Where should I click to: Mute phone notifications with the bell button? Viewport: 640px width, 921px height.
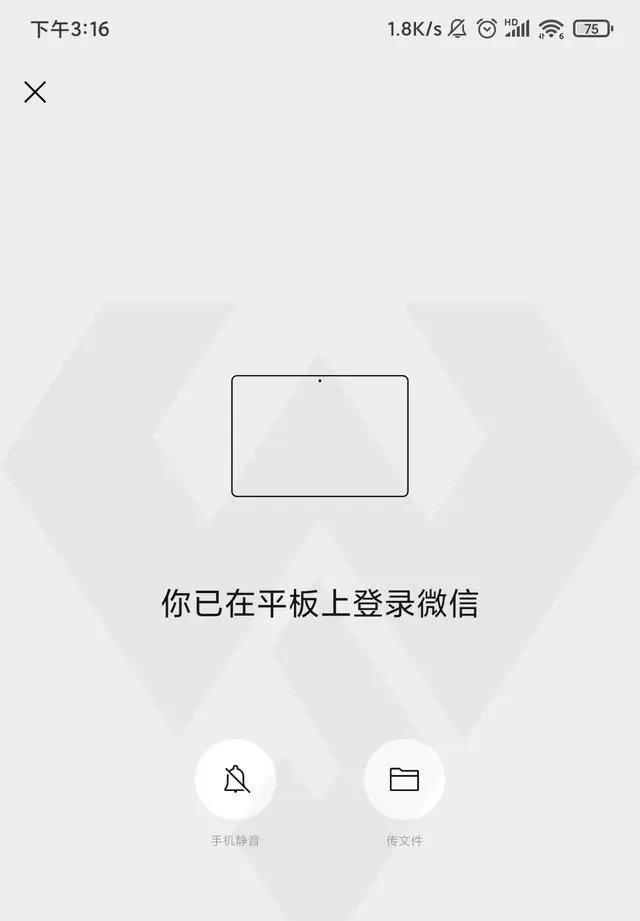point(235,779)
